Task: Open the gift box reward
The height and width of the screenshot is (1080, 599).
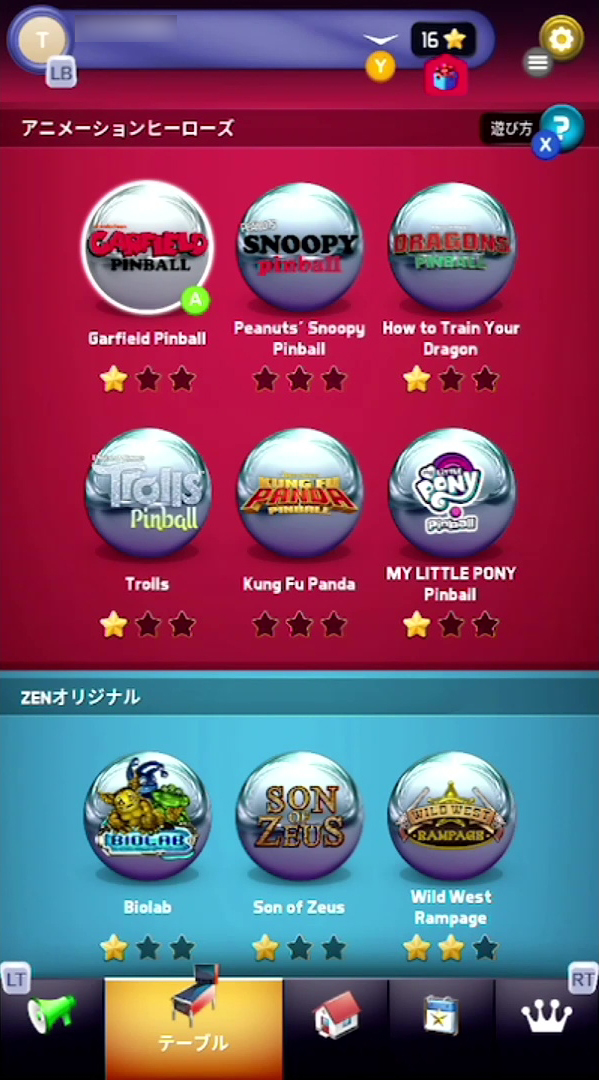Action: coord(446,76)
